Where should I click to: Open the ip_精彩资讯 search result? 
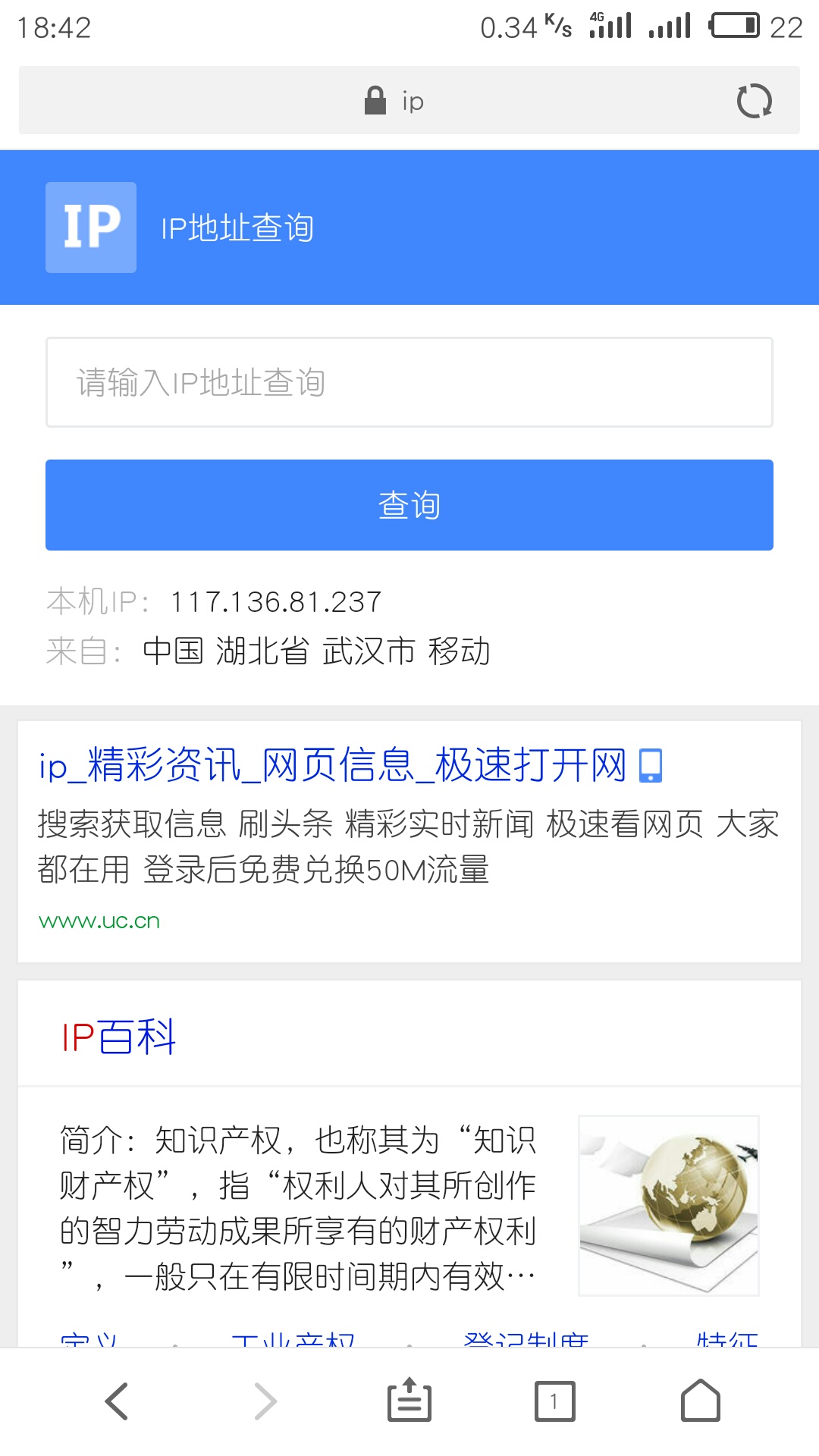tap(334, 767)
